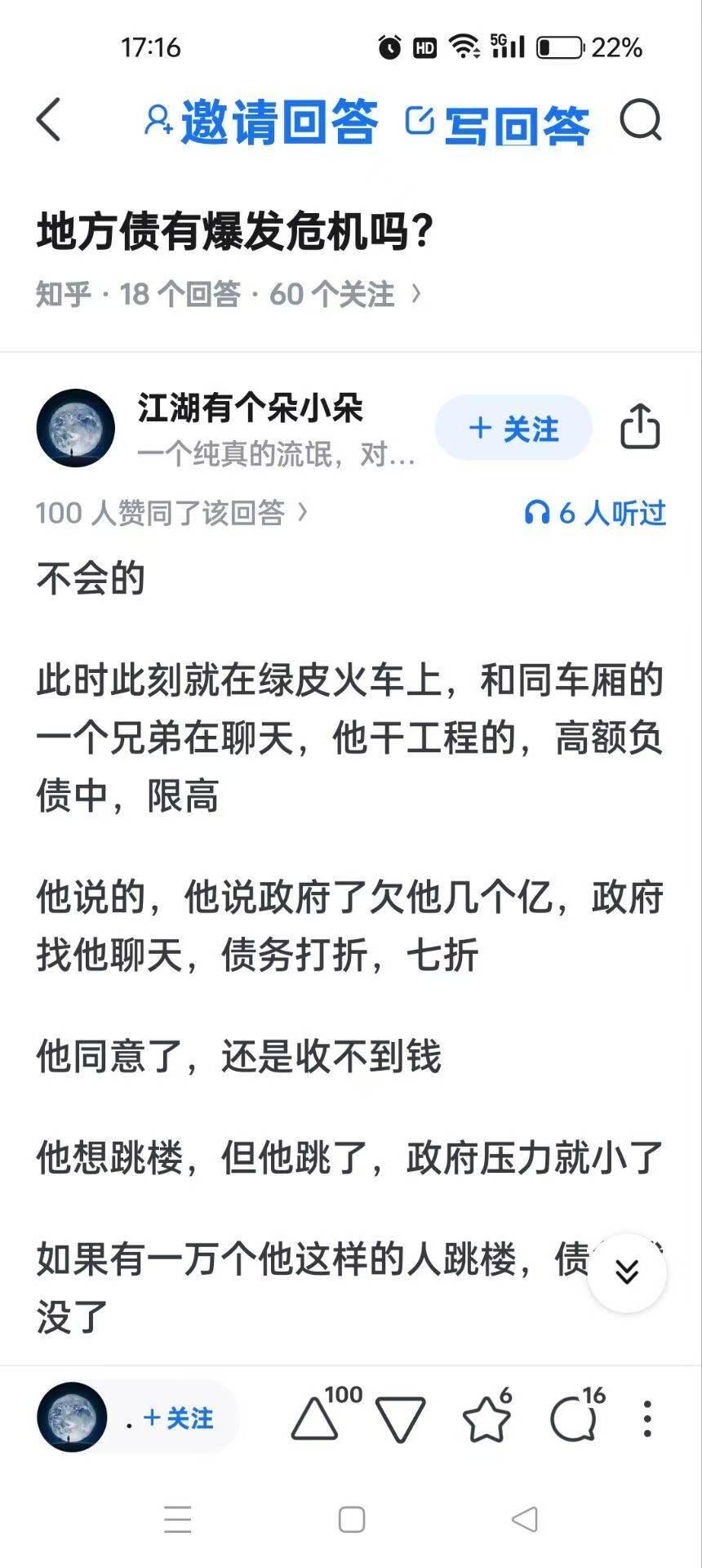Expand question details via the chevron after 60个关注
702x1568 pixels.
click(417, 292)
